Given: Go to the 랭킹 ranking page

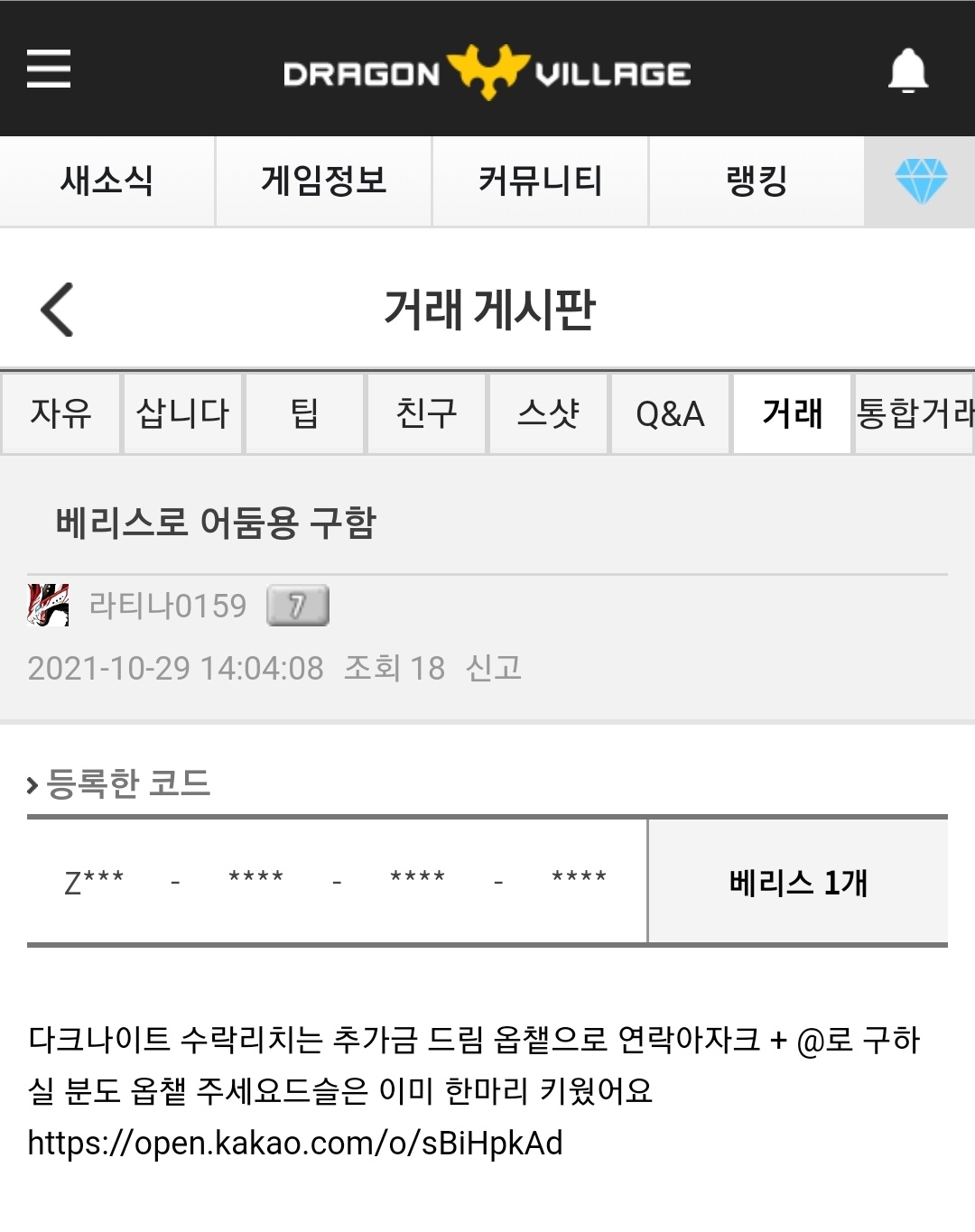Looking at the screenshot, I should 757,181.
